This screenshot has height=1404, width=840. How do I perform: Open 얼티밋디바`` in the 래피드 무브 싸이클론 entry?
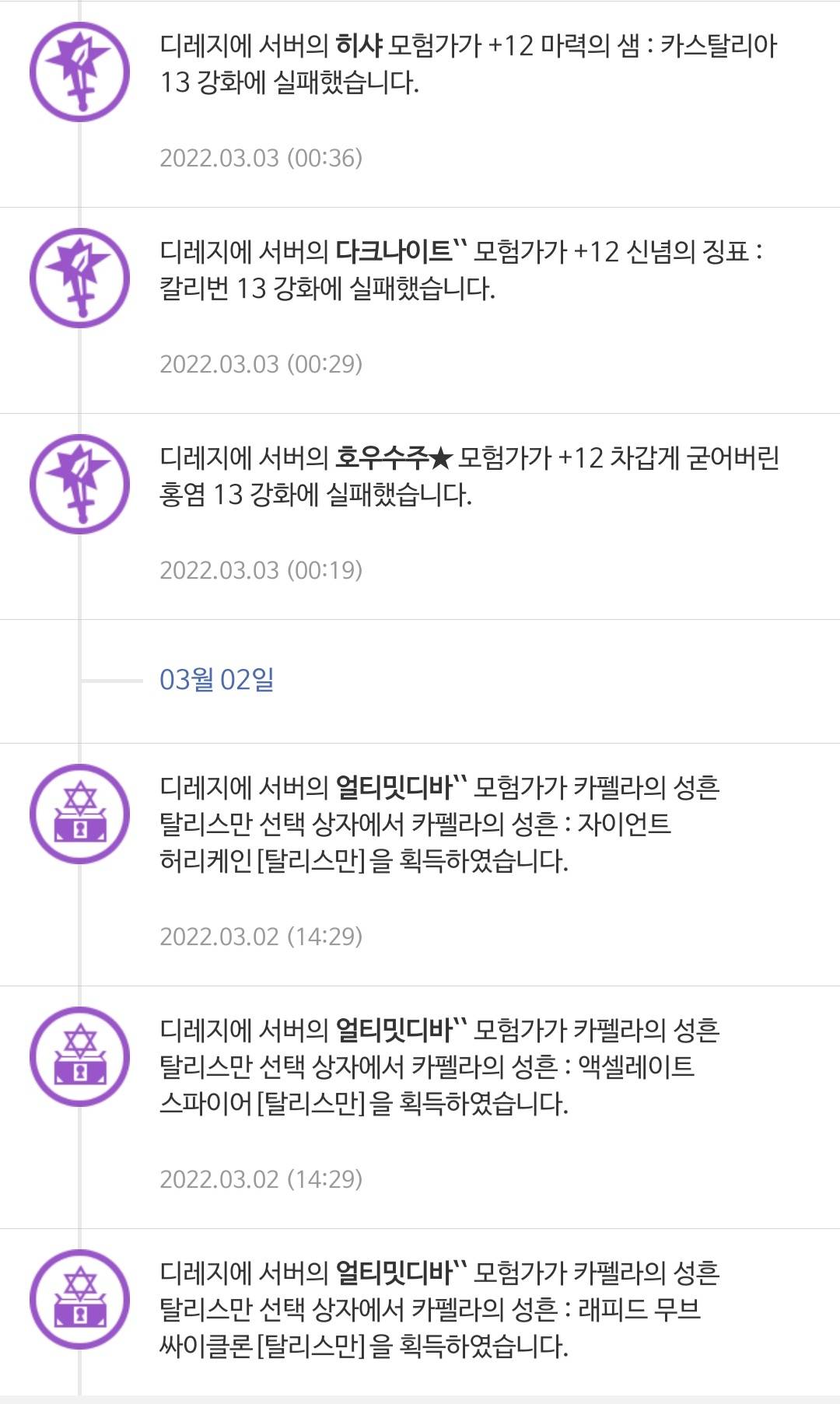click(401, 1273)
